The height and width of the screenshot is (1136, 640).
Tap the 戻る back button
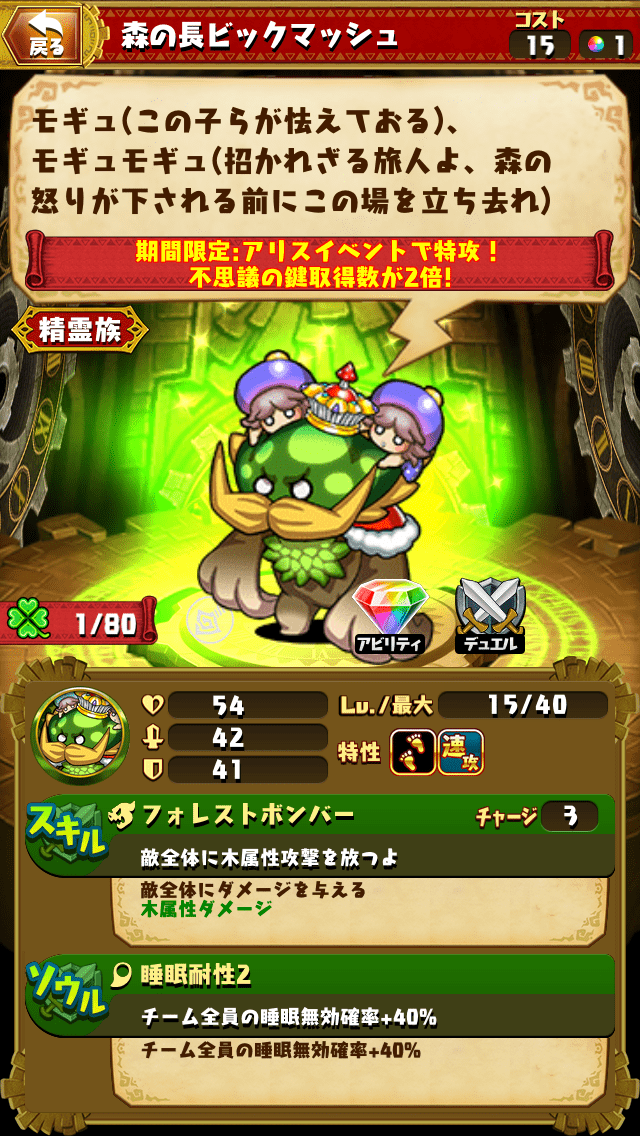[42, 36]
